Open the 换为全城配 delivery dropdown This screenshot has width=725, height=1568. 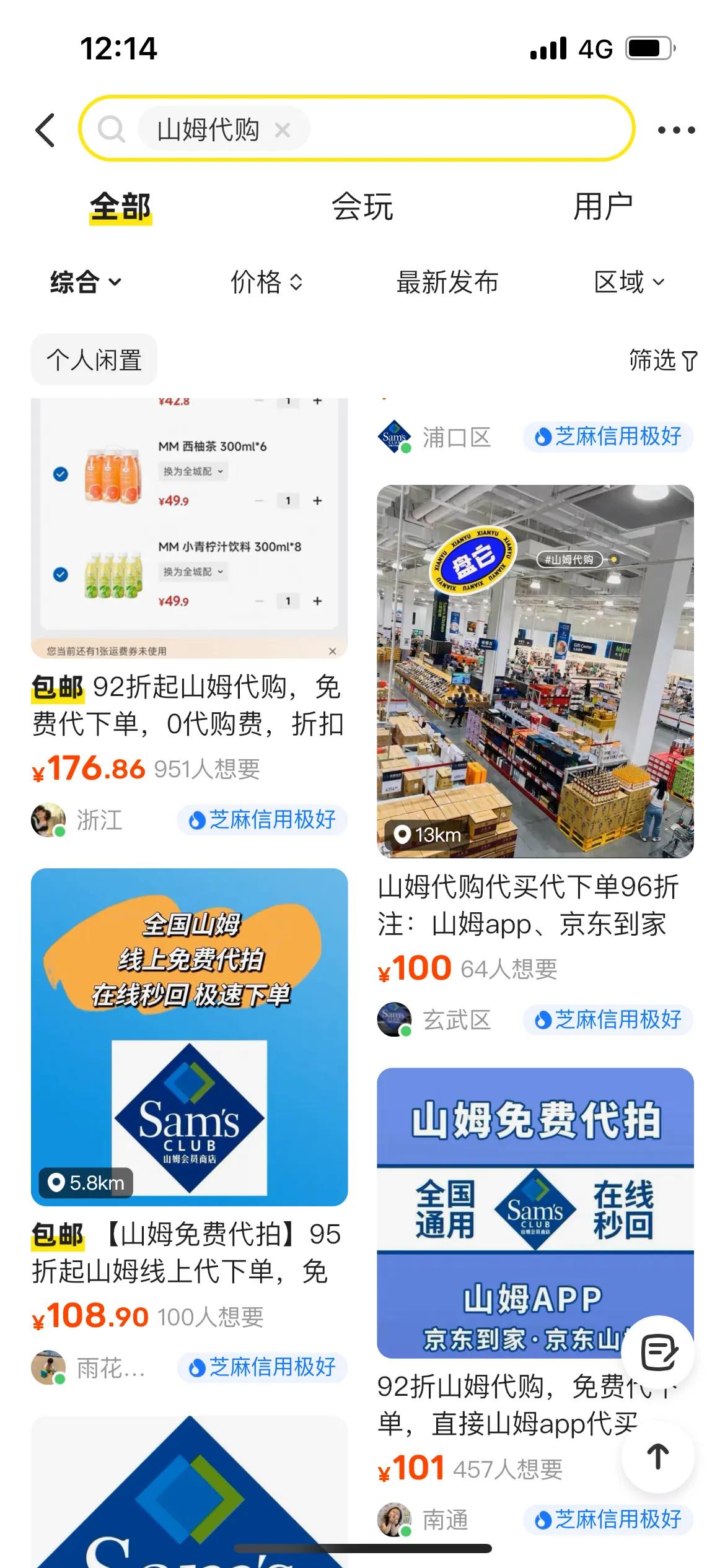[192, 471]
